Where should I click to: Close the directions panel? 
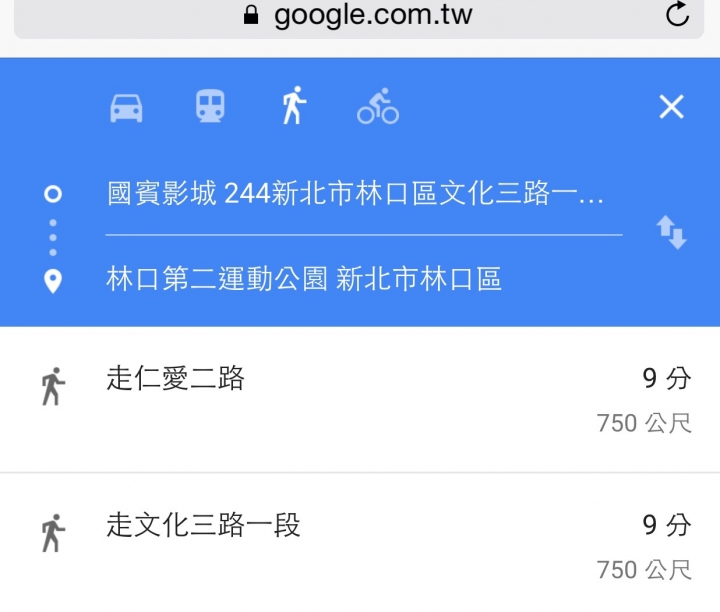point(671,107)
